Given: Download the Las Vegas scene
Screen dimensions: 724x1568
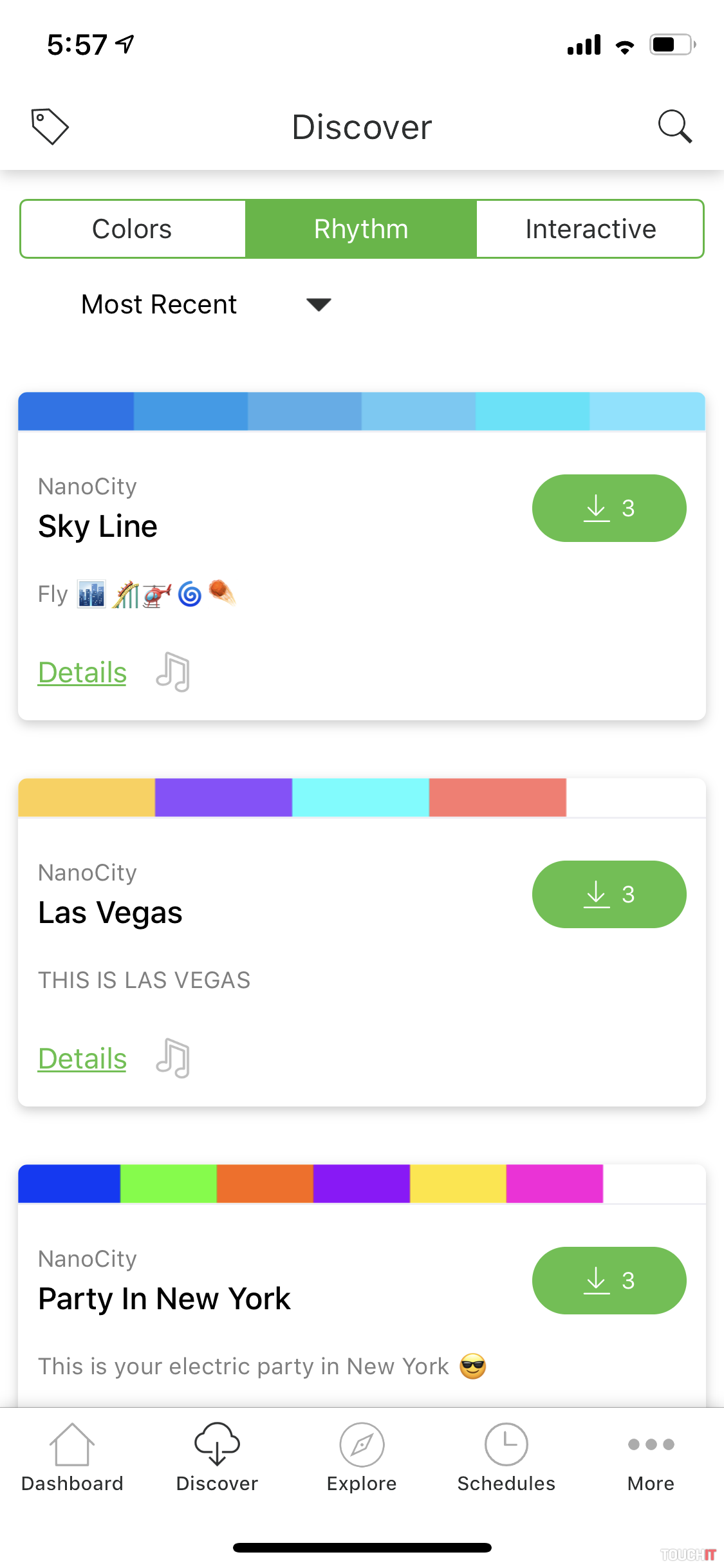Looking at the screenshot, I should click(609, 894).
